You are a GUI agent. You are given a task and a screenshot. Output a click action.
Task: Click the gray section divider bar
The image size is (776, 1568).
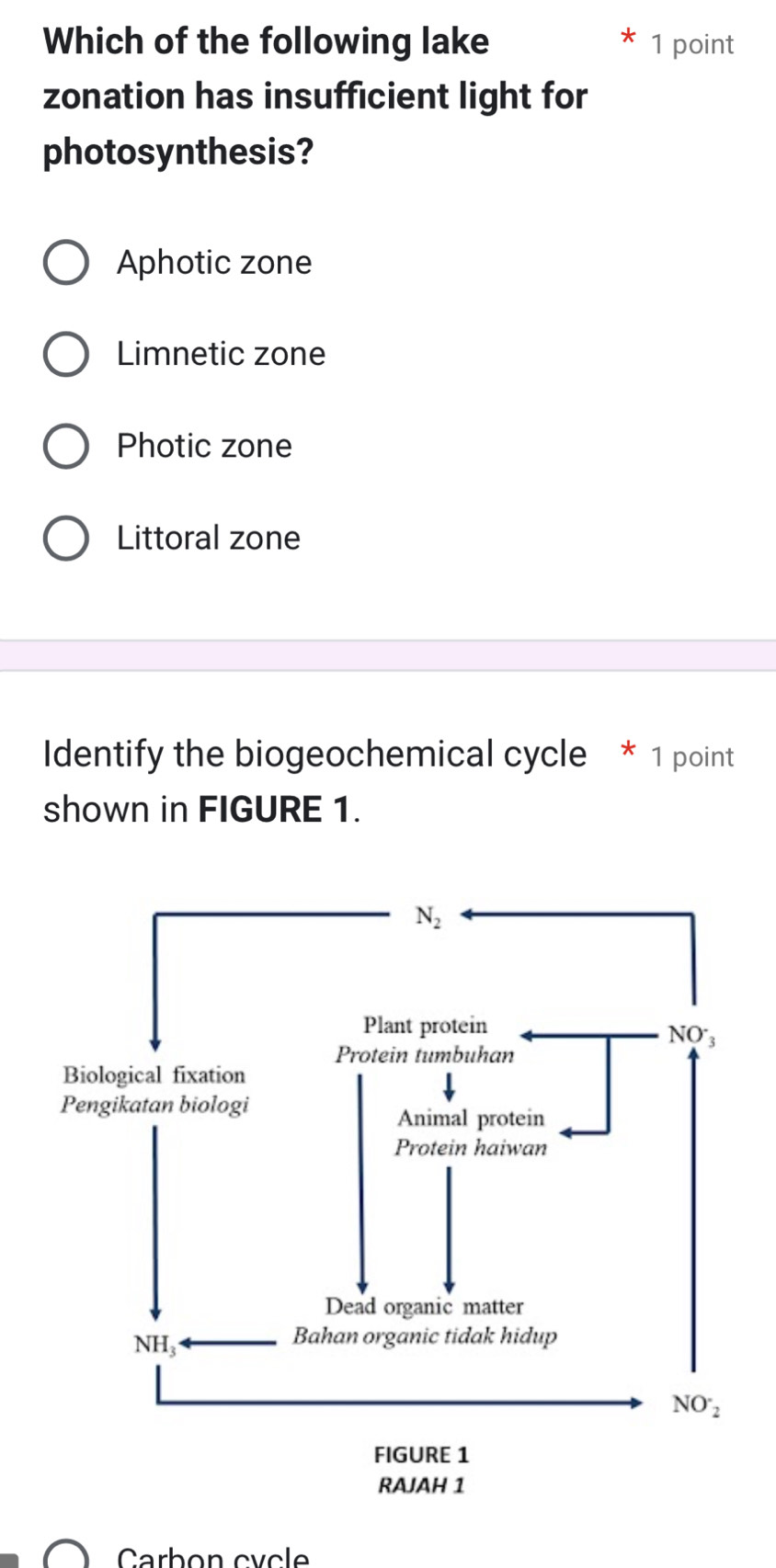tap(388, 653)
